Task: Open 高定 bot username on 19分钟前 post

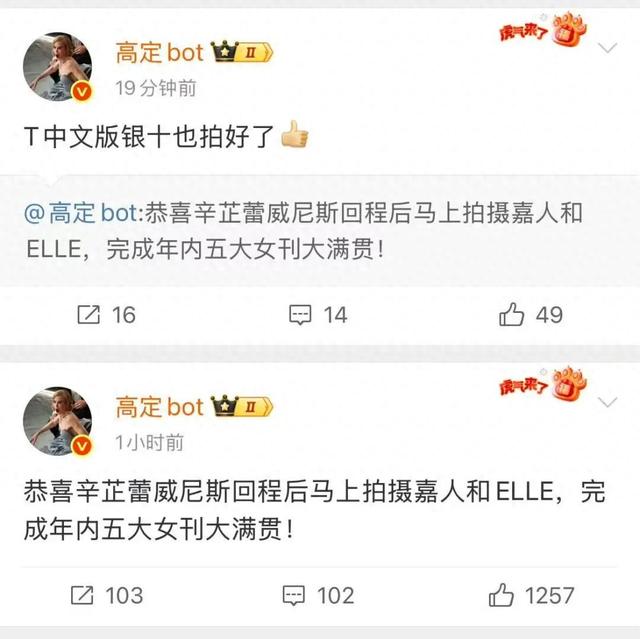Action: click(x=159, y=52)
